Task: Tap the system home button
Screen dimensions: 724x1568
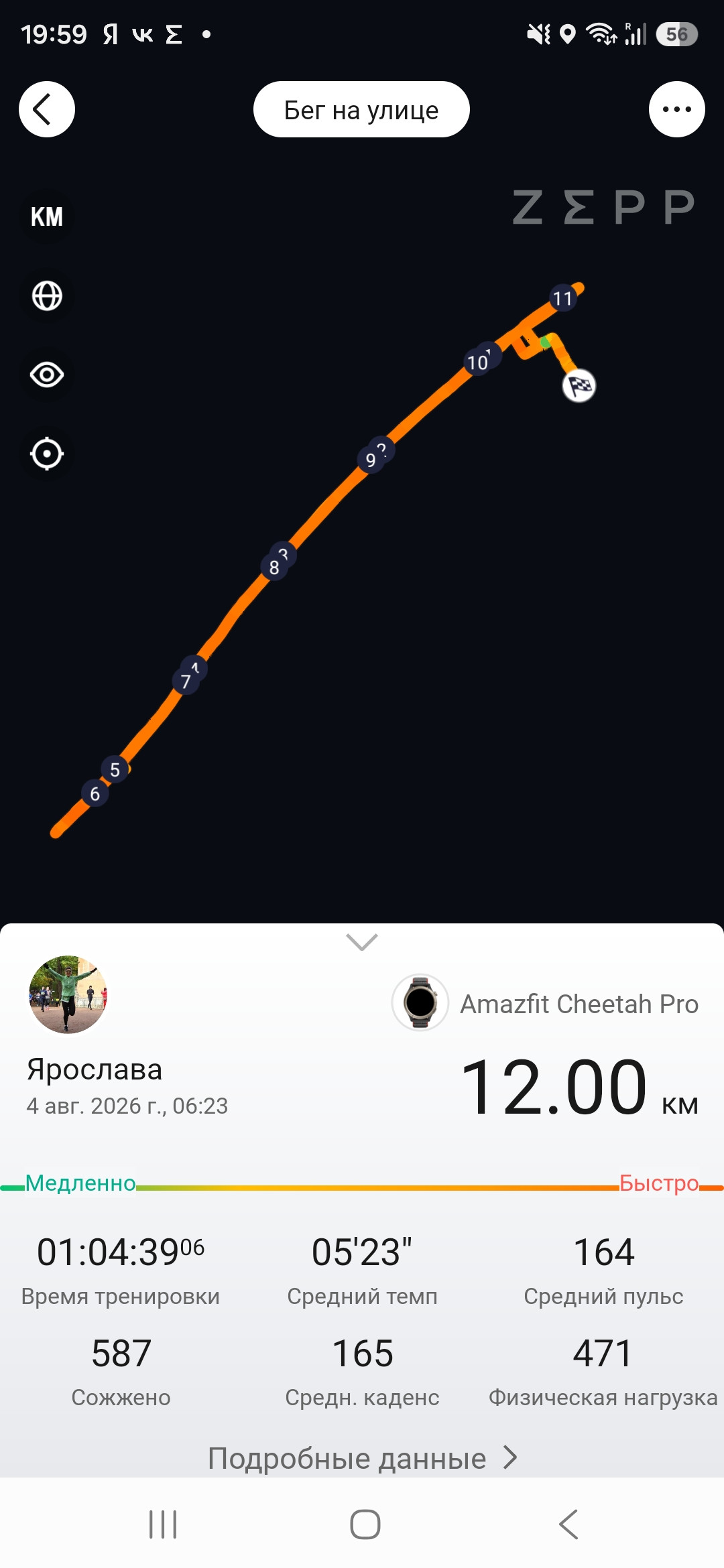Action: pos(365,1524)
